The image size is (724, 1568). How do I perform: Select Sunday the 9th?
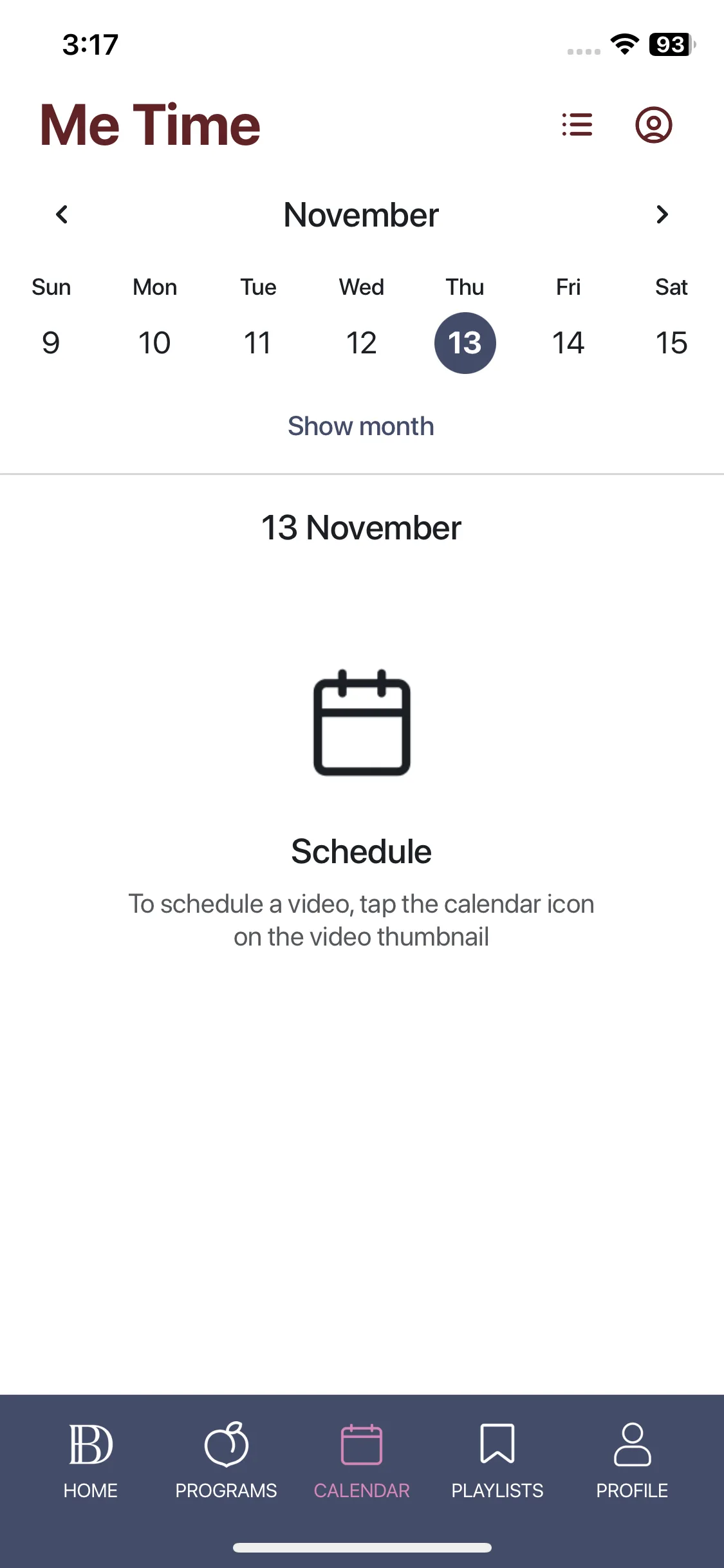(x=51, y=343)
